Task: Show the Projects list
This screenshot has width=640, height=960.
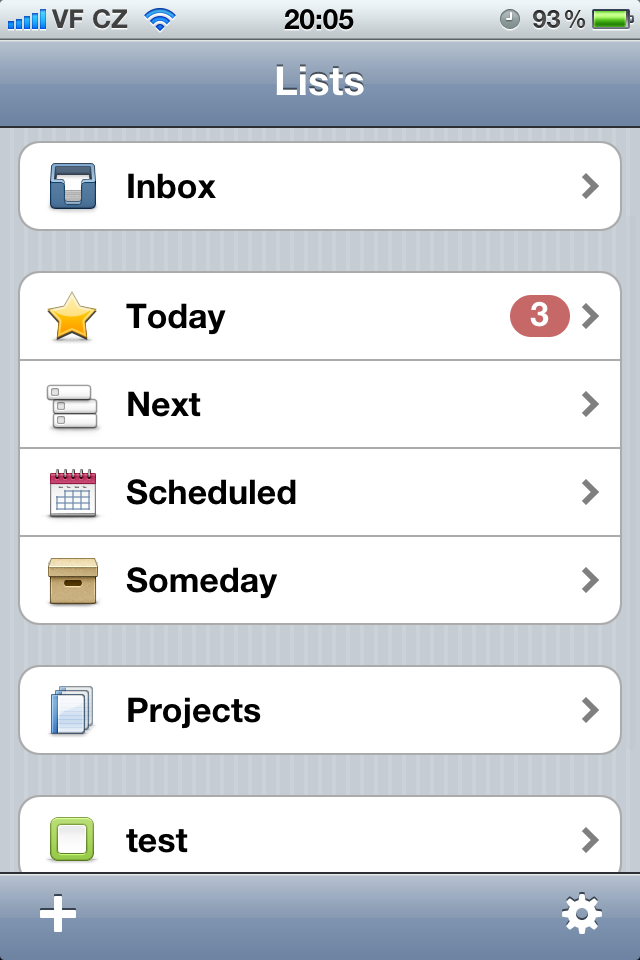Action: (x=320, y=711)
